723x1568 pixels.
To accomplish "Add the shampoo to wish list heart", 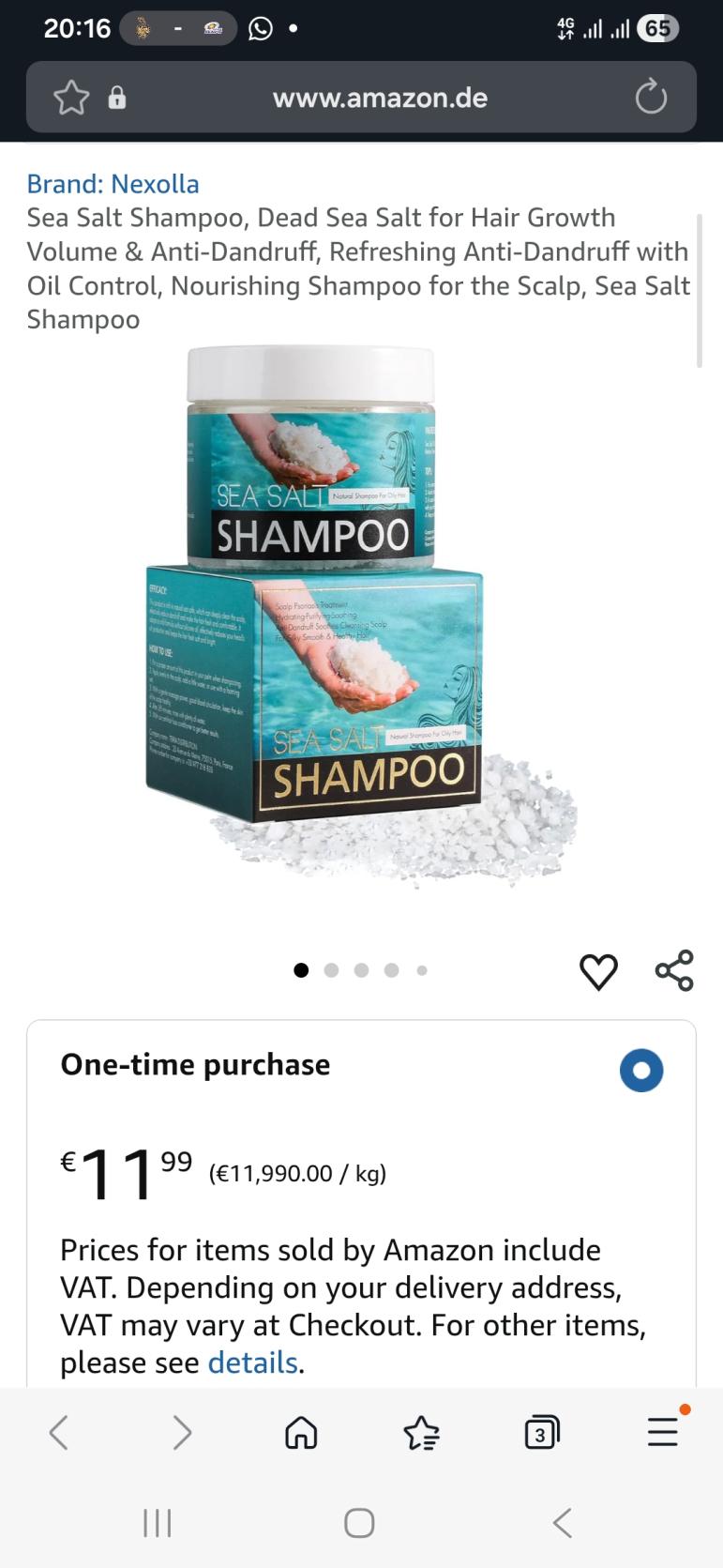I will pos(598,971).
